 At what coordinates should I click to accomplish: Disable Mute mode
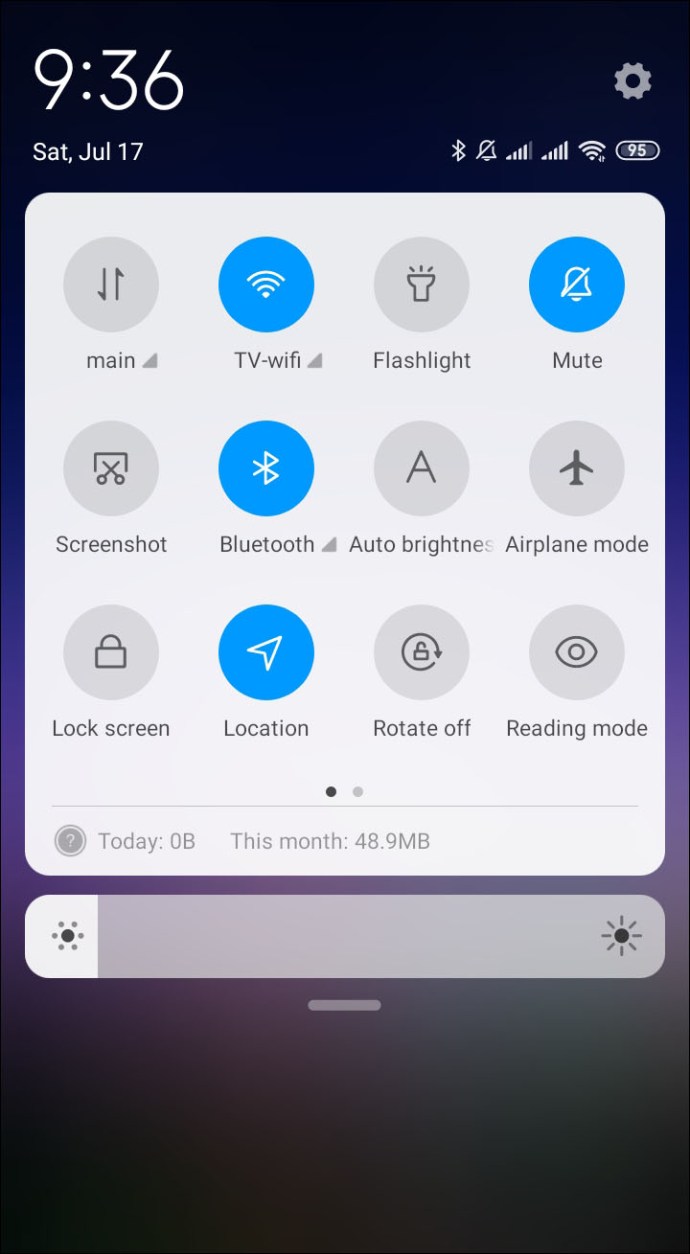coord(577,285)
